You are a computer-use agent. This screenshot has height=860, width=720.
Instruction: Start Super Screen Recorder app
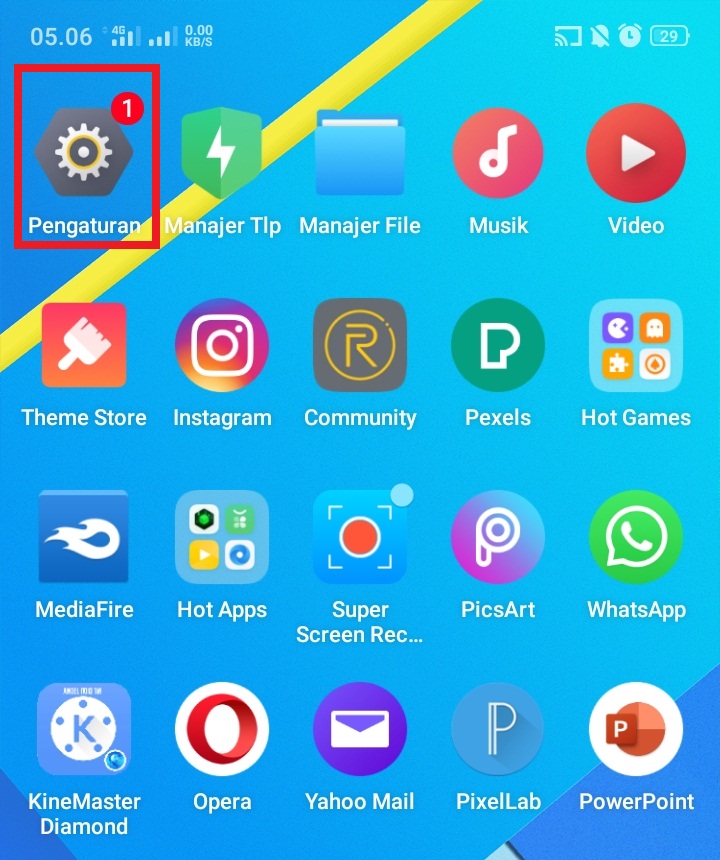click(x=360, y=537)
